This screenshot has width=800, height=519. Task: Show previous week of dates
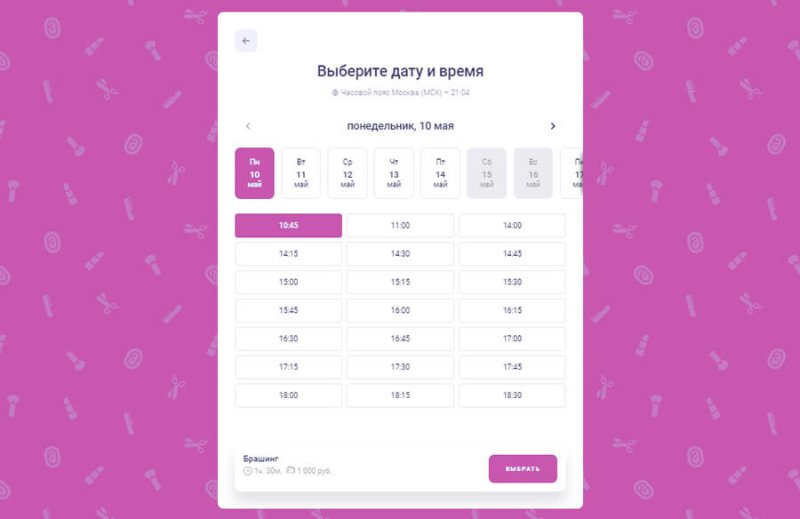tap(248, 126)
